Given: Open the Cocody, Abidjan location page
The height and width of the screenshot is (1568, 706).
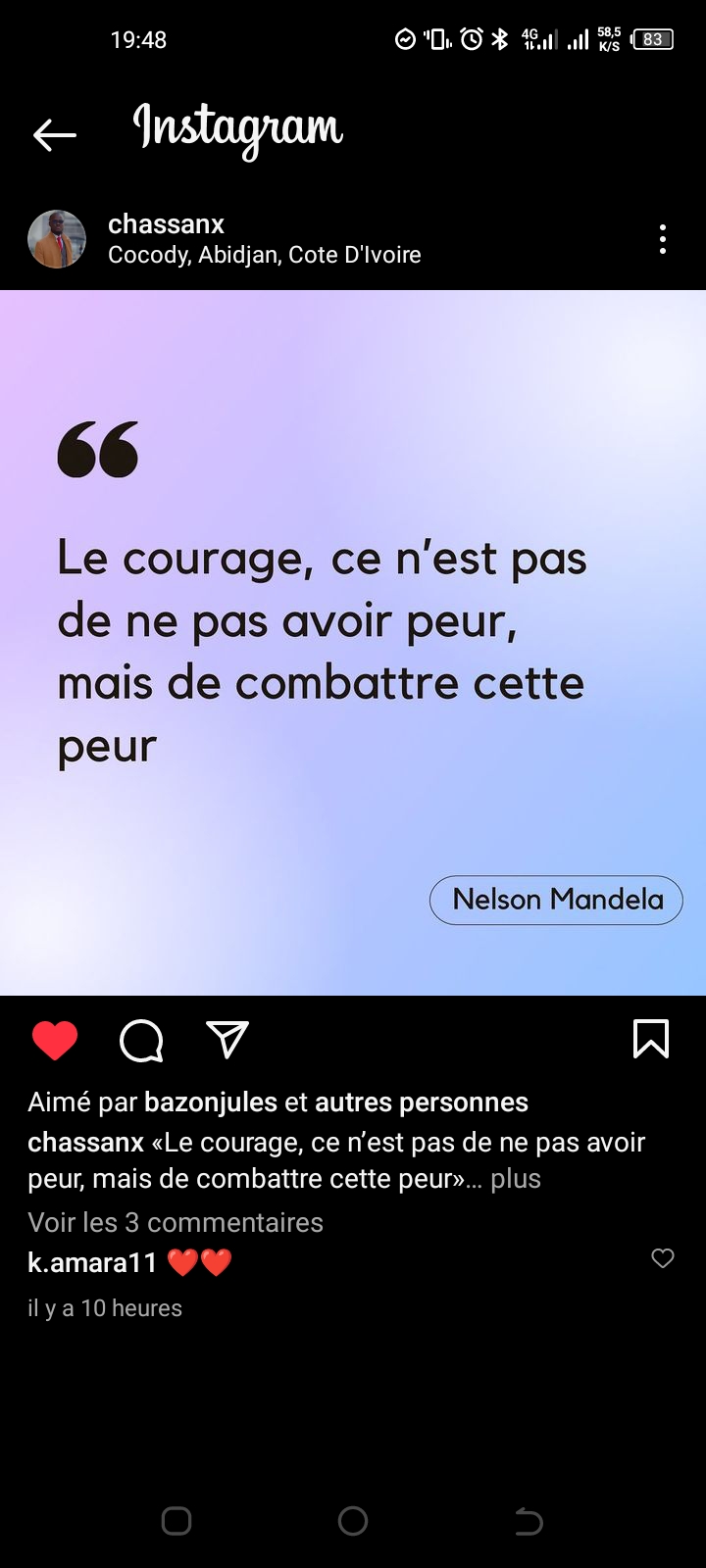Looking at the screenshot, I should [x=265, y=255].
